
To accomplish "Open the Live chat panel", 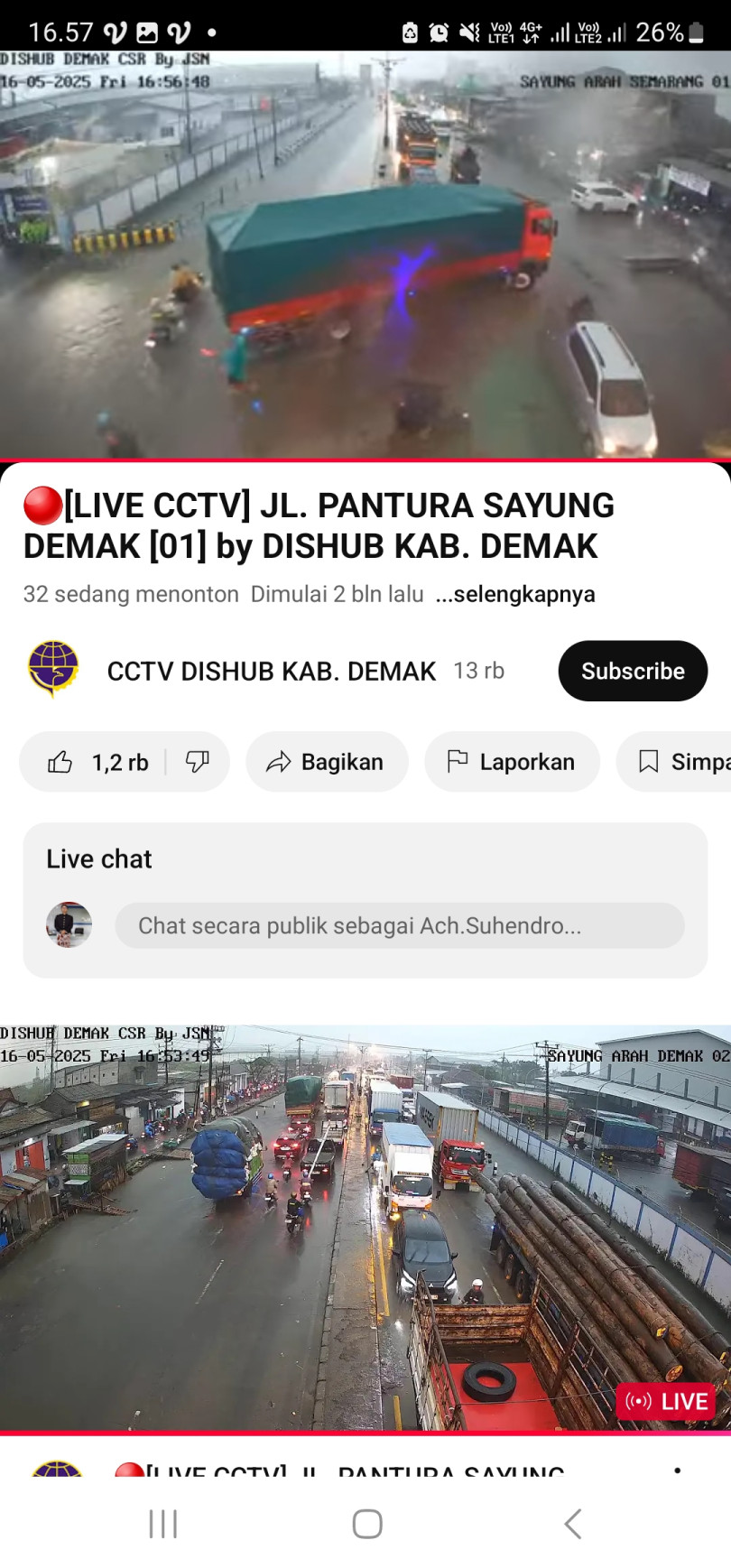I will coord(99,858).
